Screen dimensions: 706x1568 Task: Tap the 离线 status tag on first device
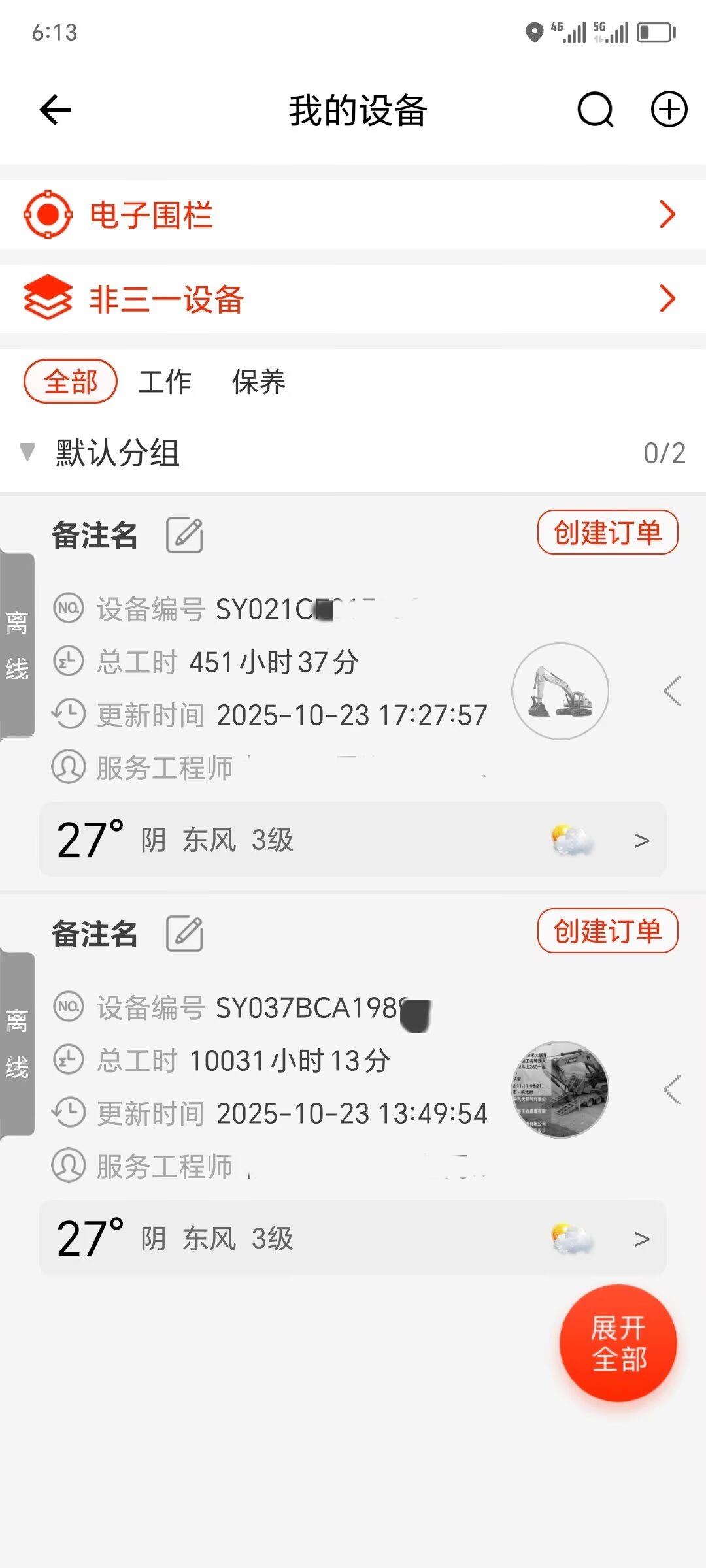click(18, 647)
